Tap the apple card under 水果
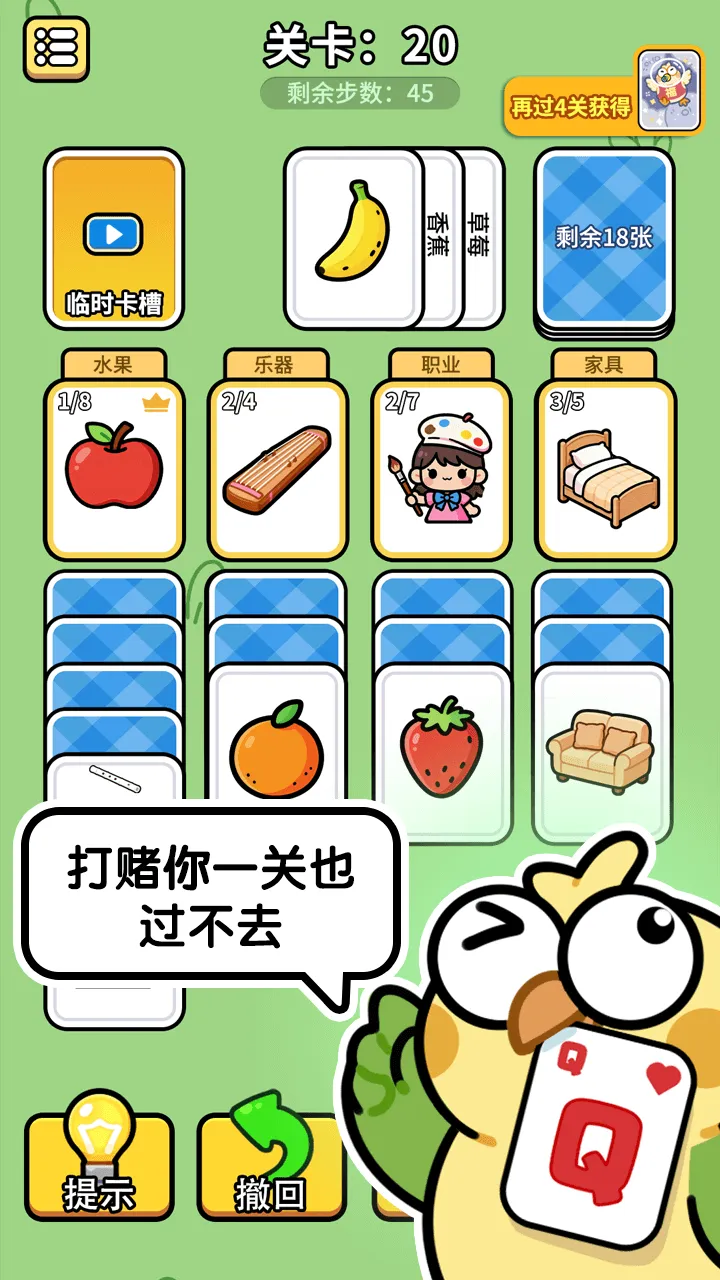The height and width of the screenshot is (1280, 720). click(x=113, y=468)
